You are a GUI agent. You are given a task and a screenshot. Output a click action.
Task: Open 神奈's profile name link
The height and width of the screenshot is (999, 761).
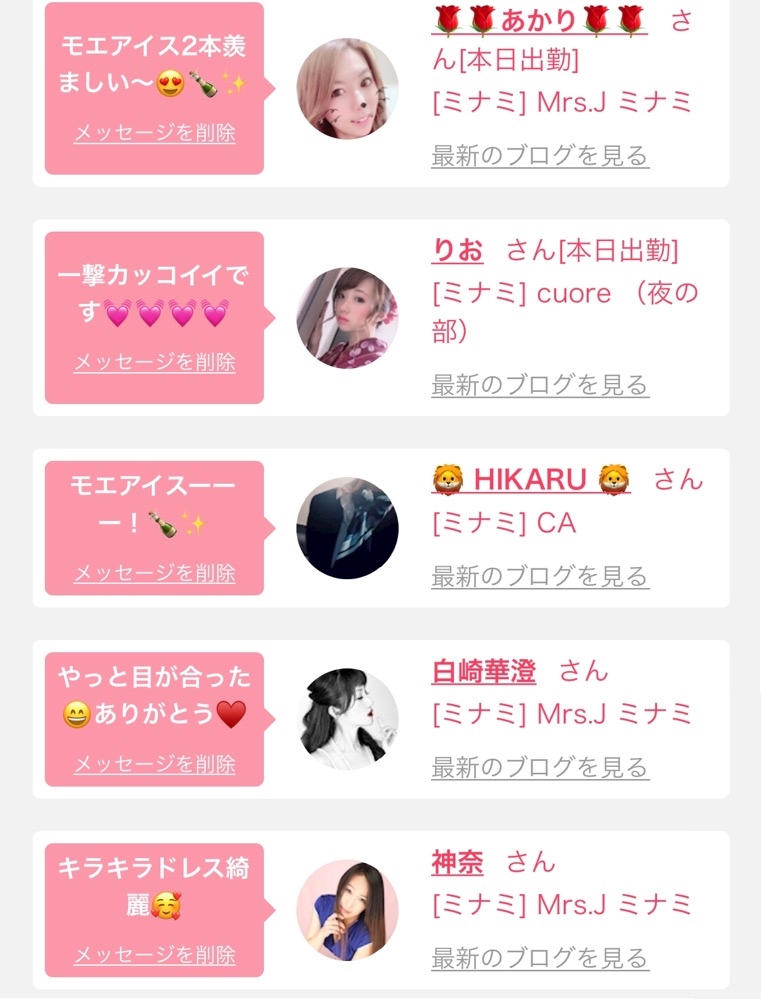(457, 862)
